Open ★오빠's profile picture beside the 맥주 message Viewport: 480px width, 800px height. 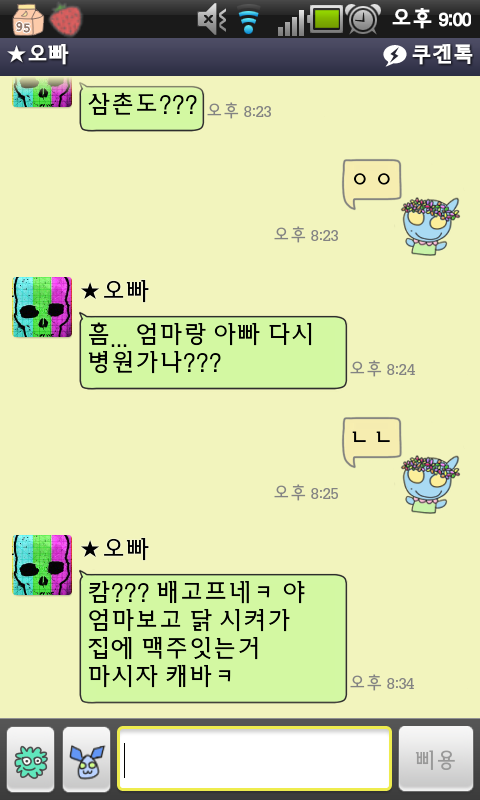point(42,565)
